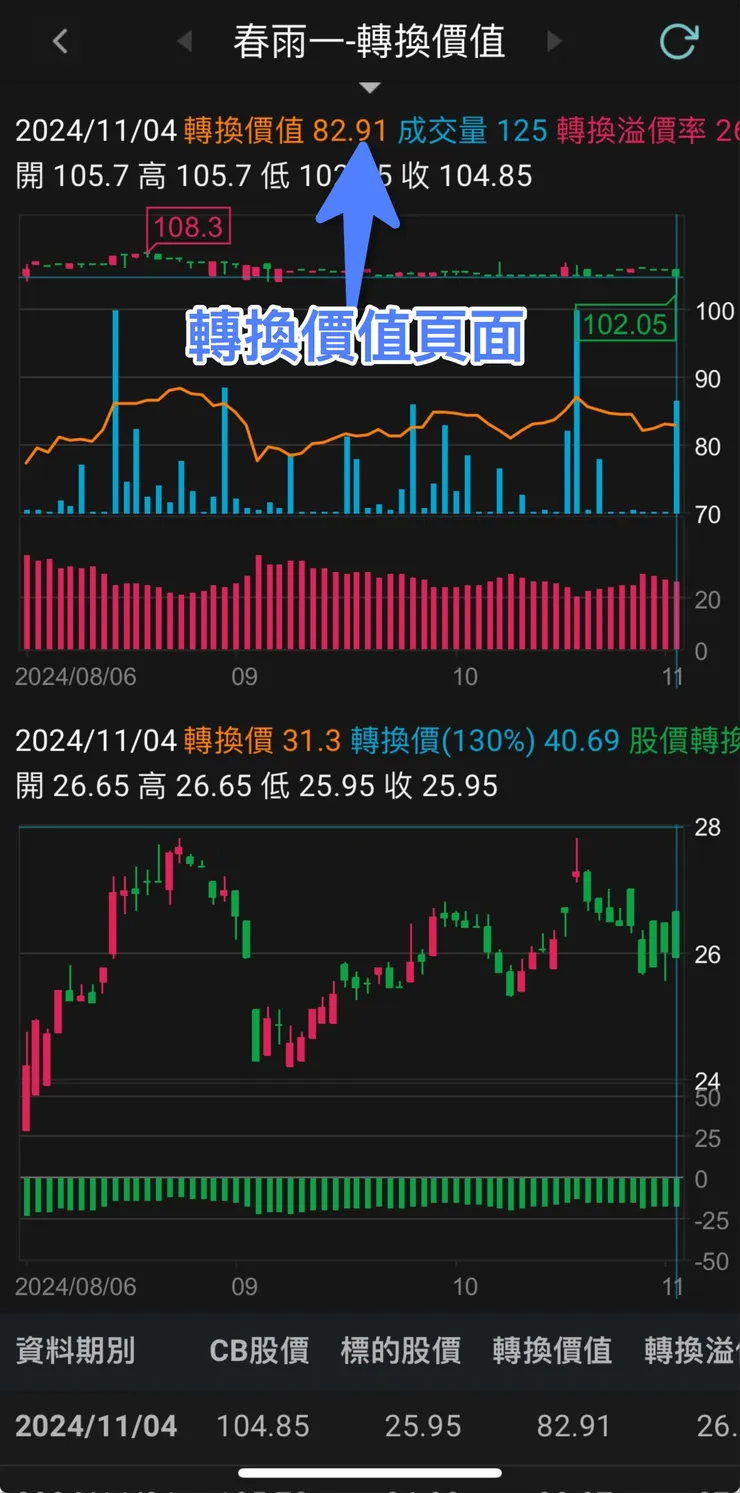
Task: Tap the 102.05 green price marker
Action: (625, 325)
